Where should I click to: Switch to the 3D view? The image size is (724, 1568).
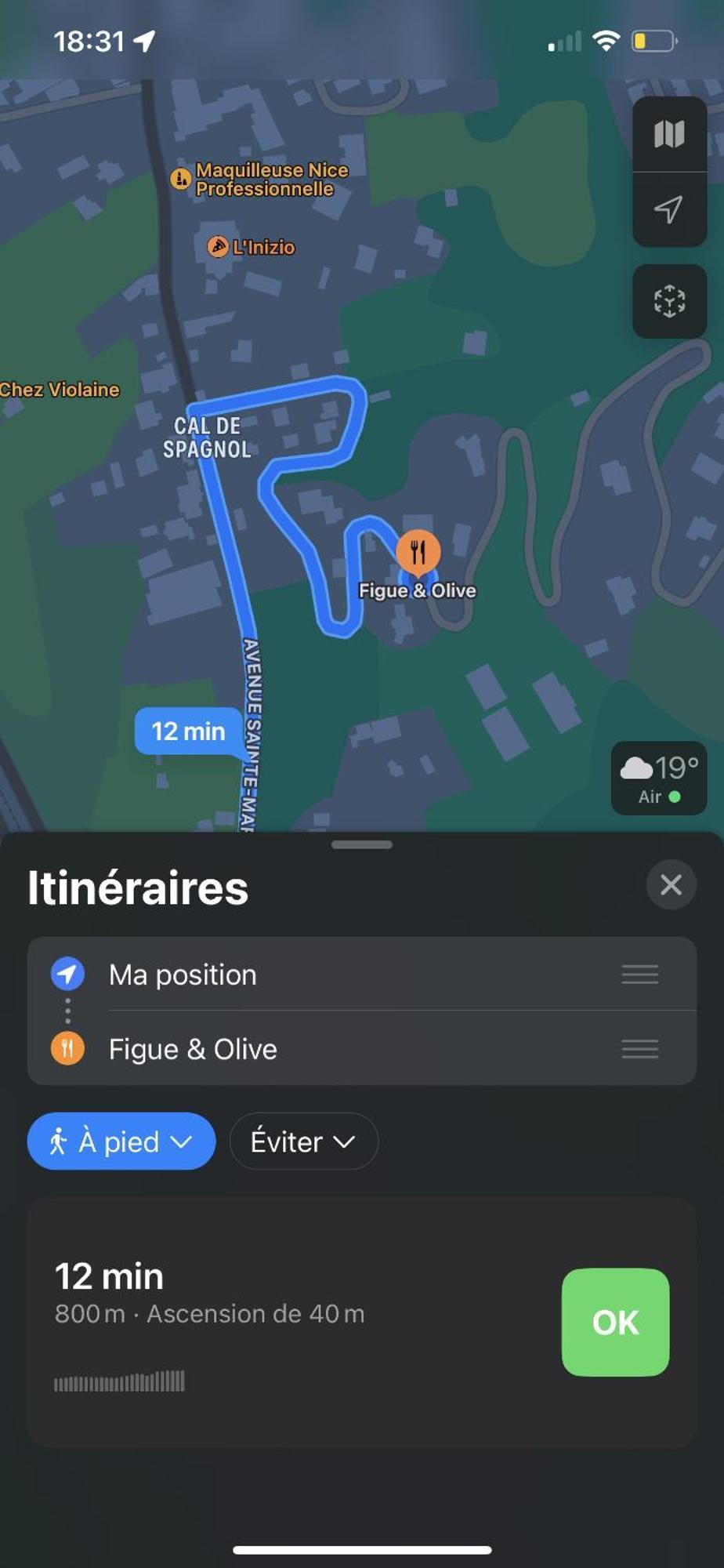(669, 301)
